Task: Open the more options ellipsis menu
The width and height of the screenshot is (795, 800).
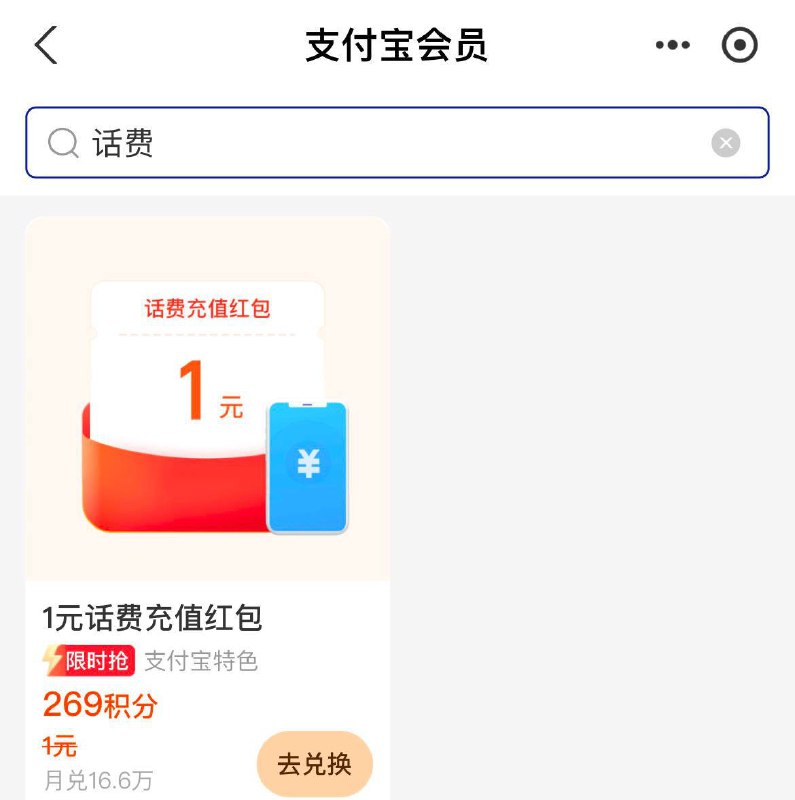Action: [x=672, y=44]
